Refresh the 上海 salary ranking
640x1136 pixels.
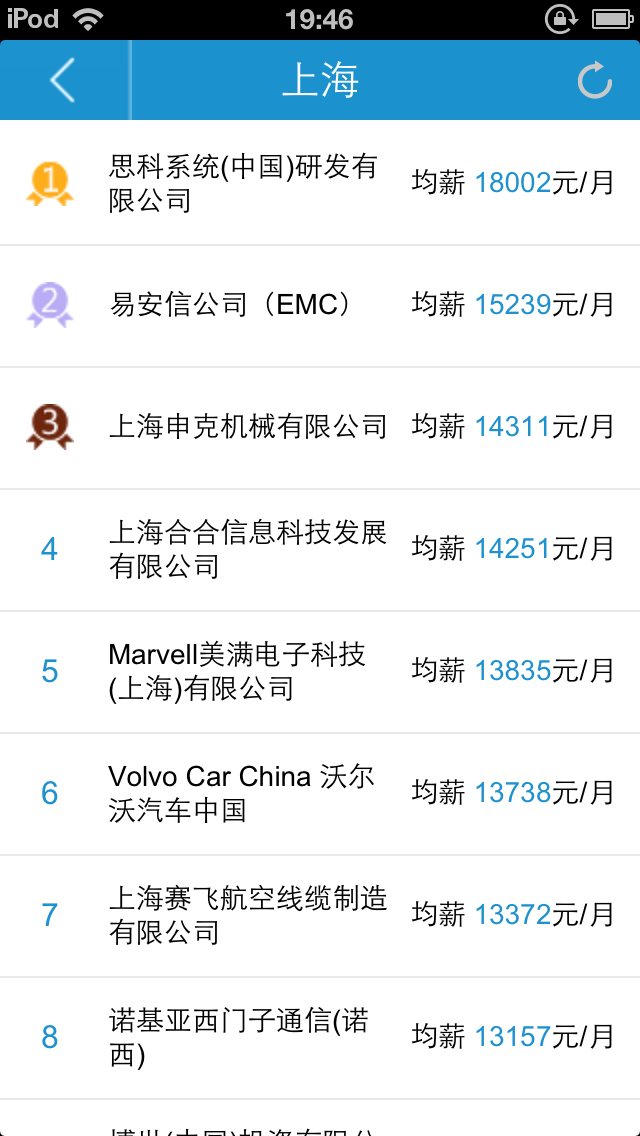point(595,80)
